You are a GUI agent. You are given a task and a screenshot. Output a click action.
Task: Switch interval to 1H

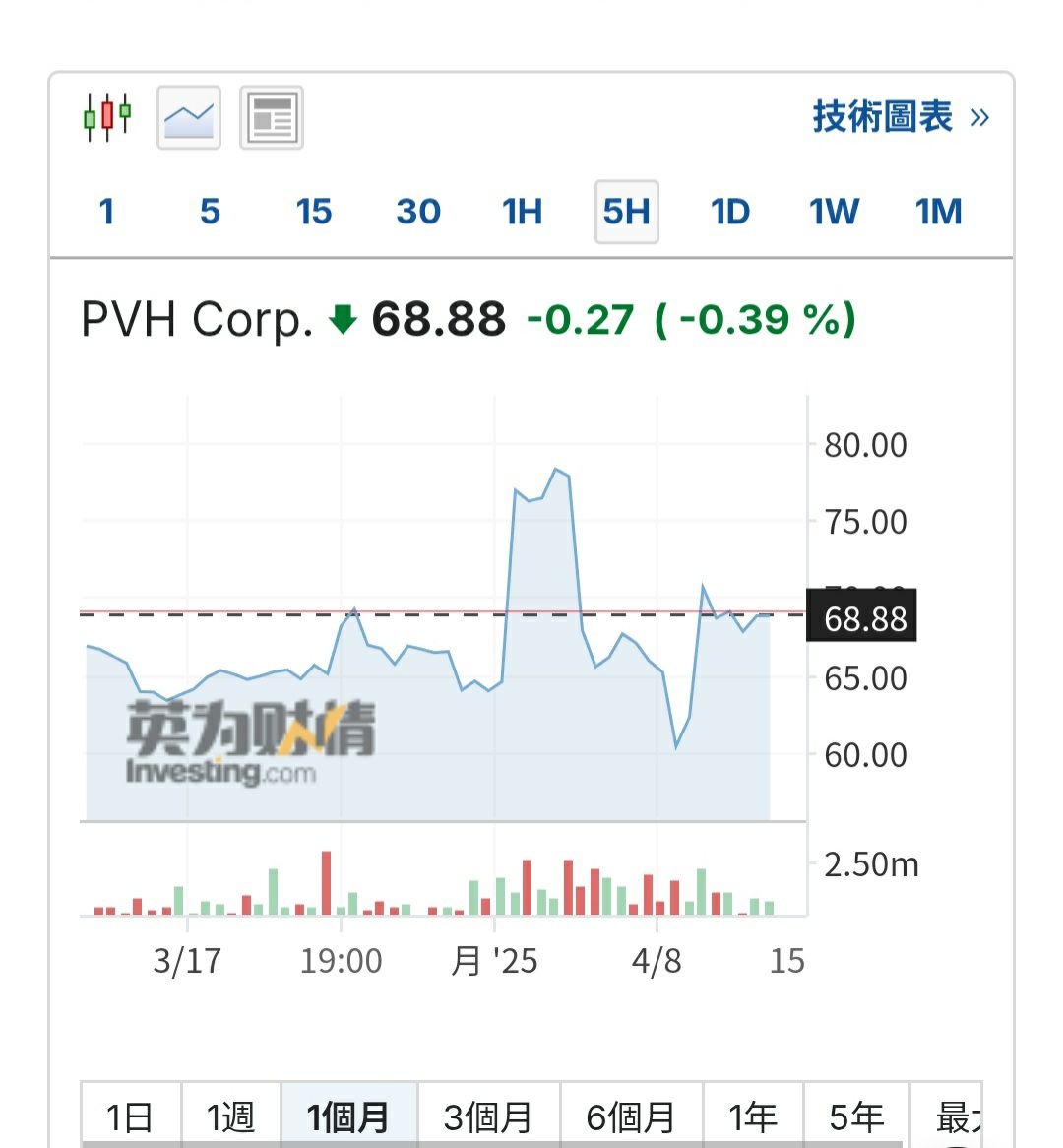point(523,212)
